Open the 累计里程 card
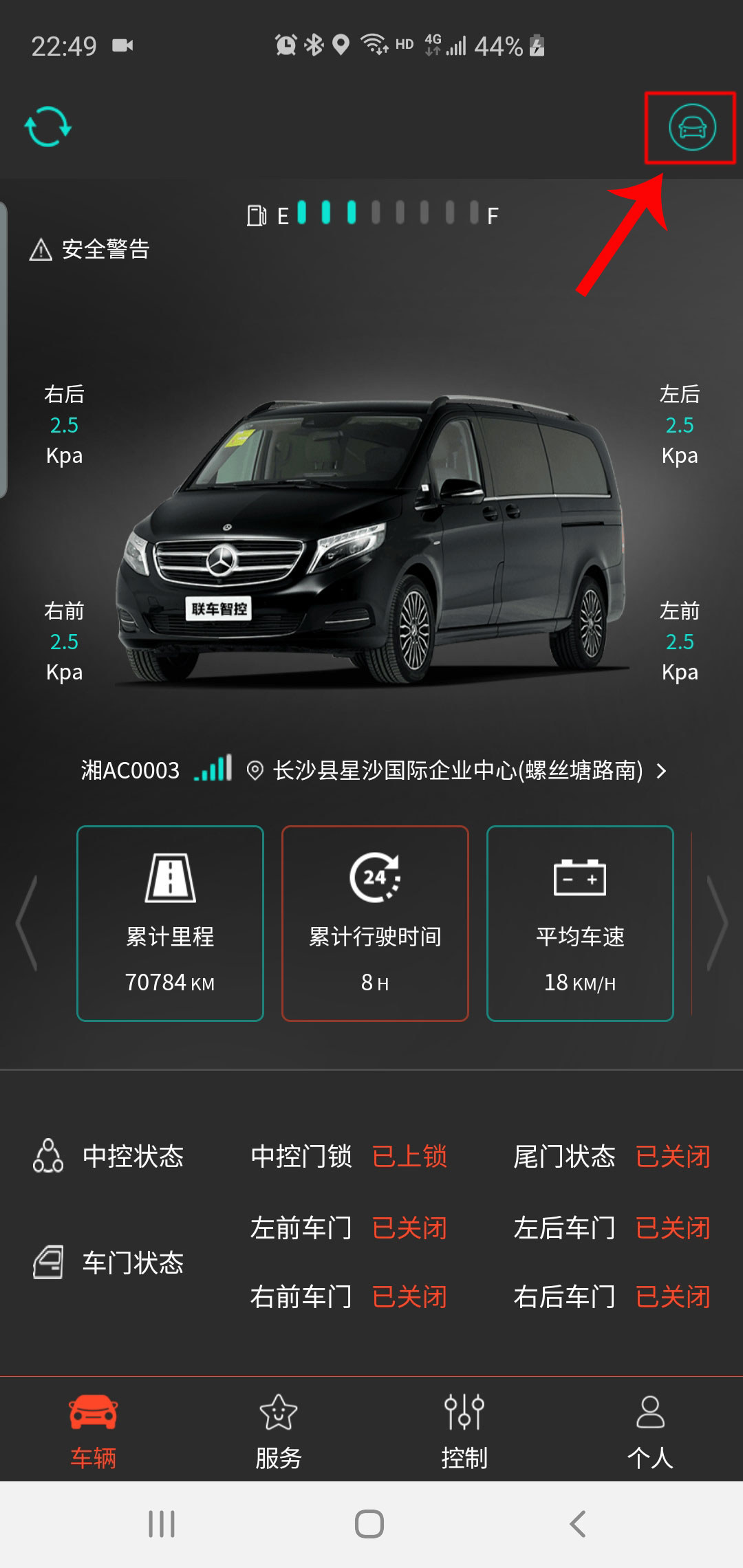This screenshot has width=743, height=1568. click(170, 923)
